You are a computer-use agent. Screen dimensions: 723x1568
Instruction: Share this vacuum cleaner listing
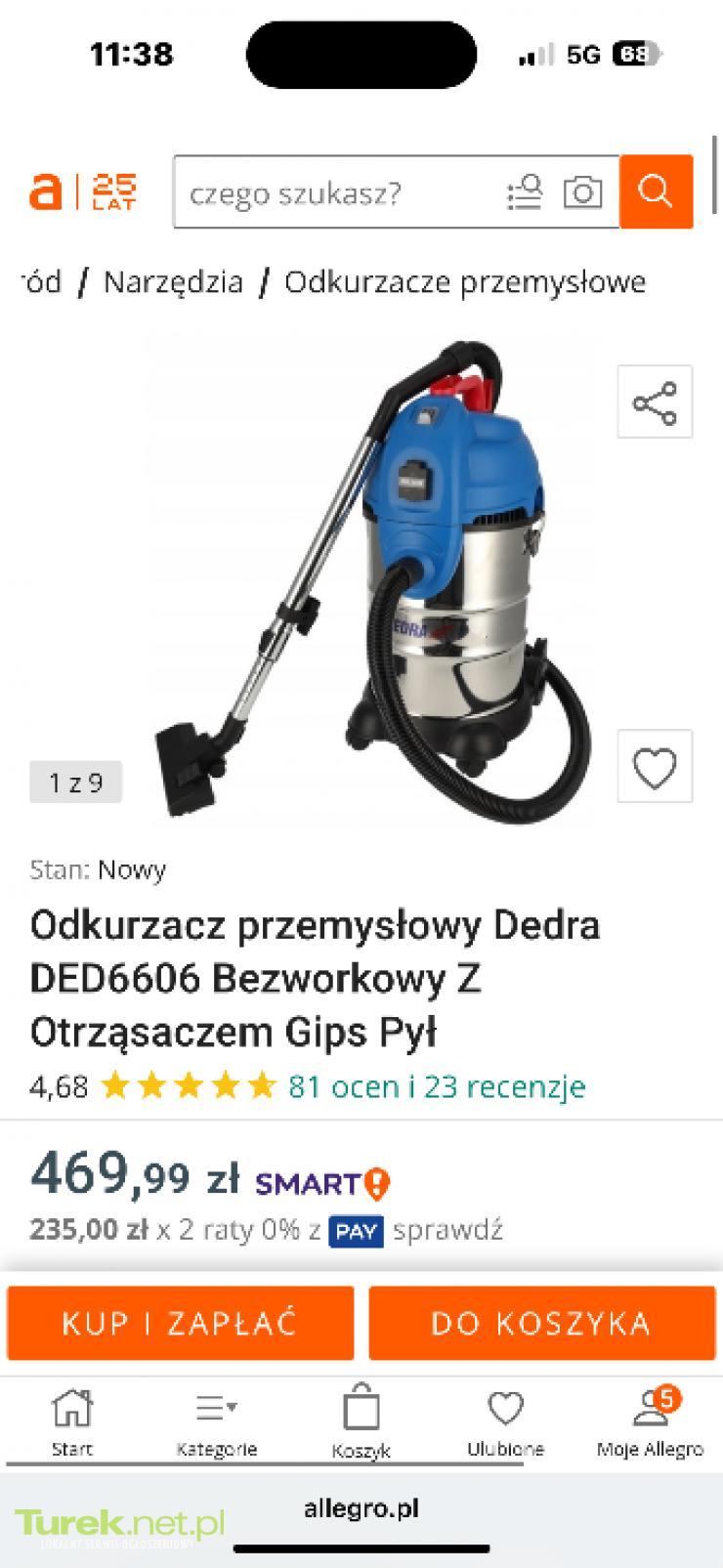pos(655,402)
